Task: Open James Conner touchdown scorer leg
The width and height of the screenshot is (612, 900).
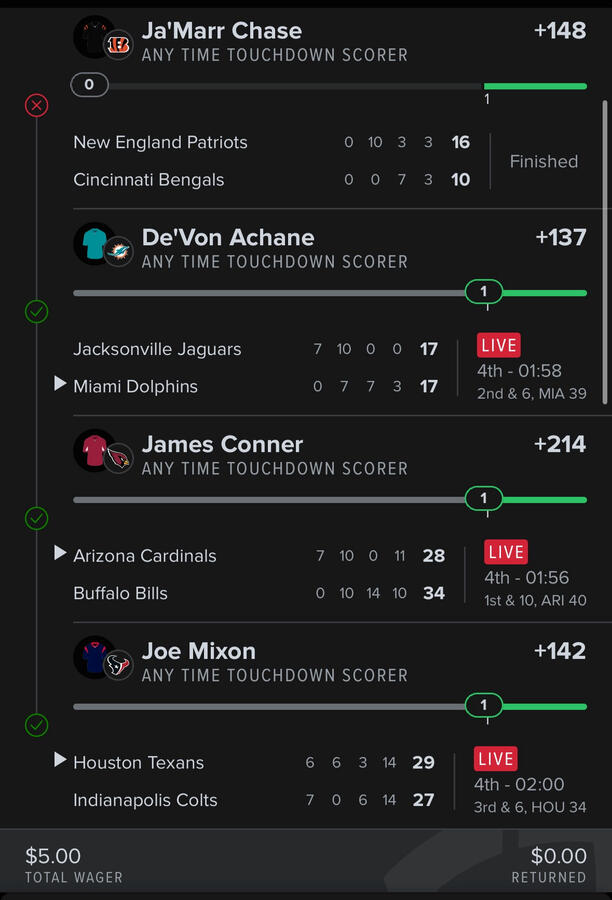Action: pos(222,445)
